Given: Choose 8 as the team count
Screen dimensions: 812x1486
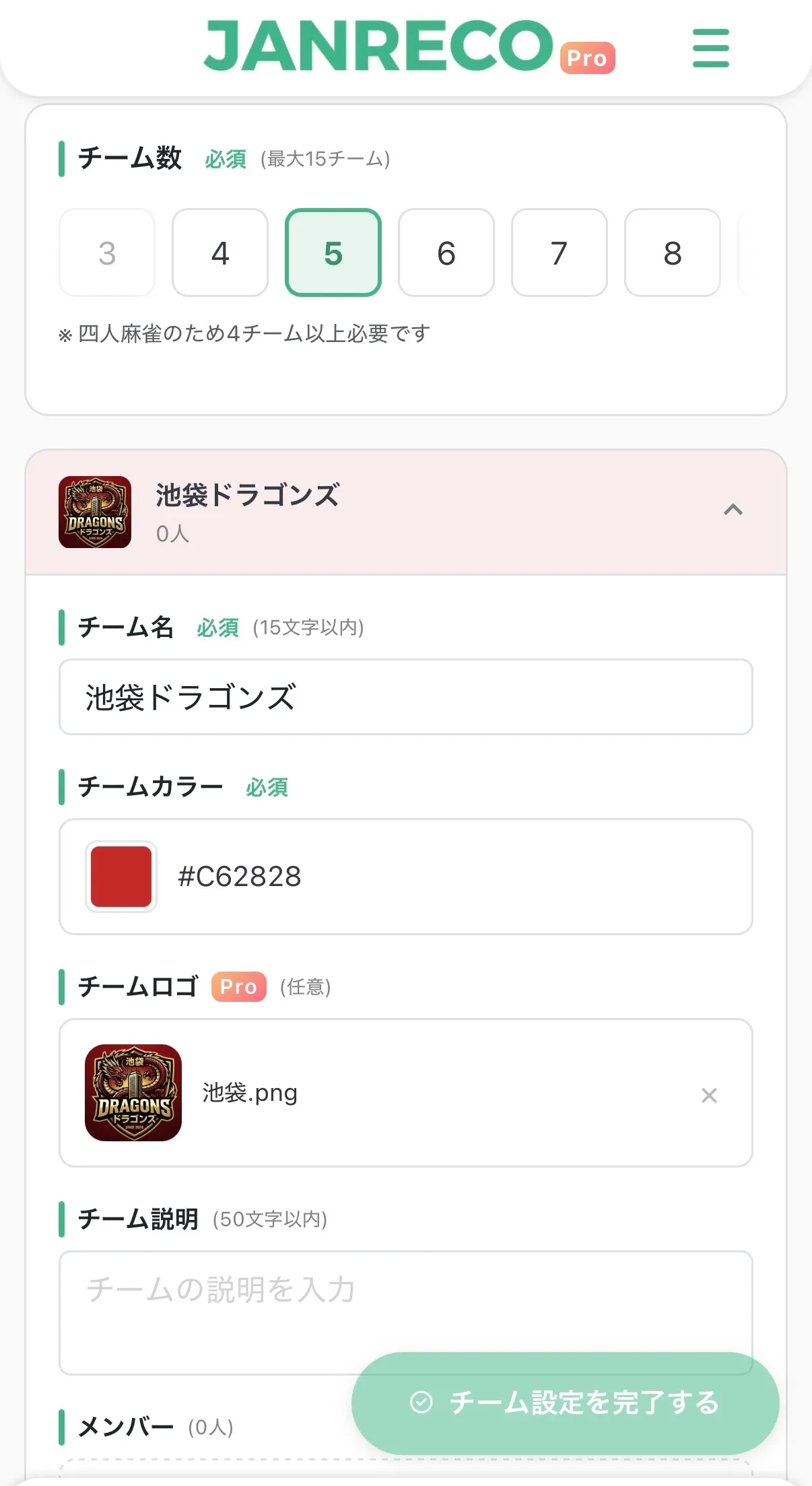Looking at the screenshot, I should 673,253.
